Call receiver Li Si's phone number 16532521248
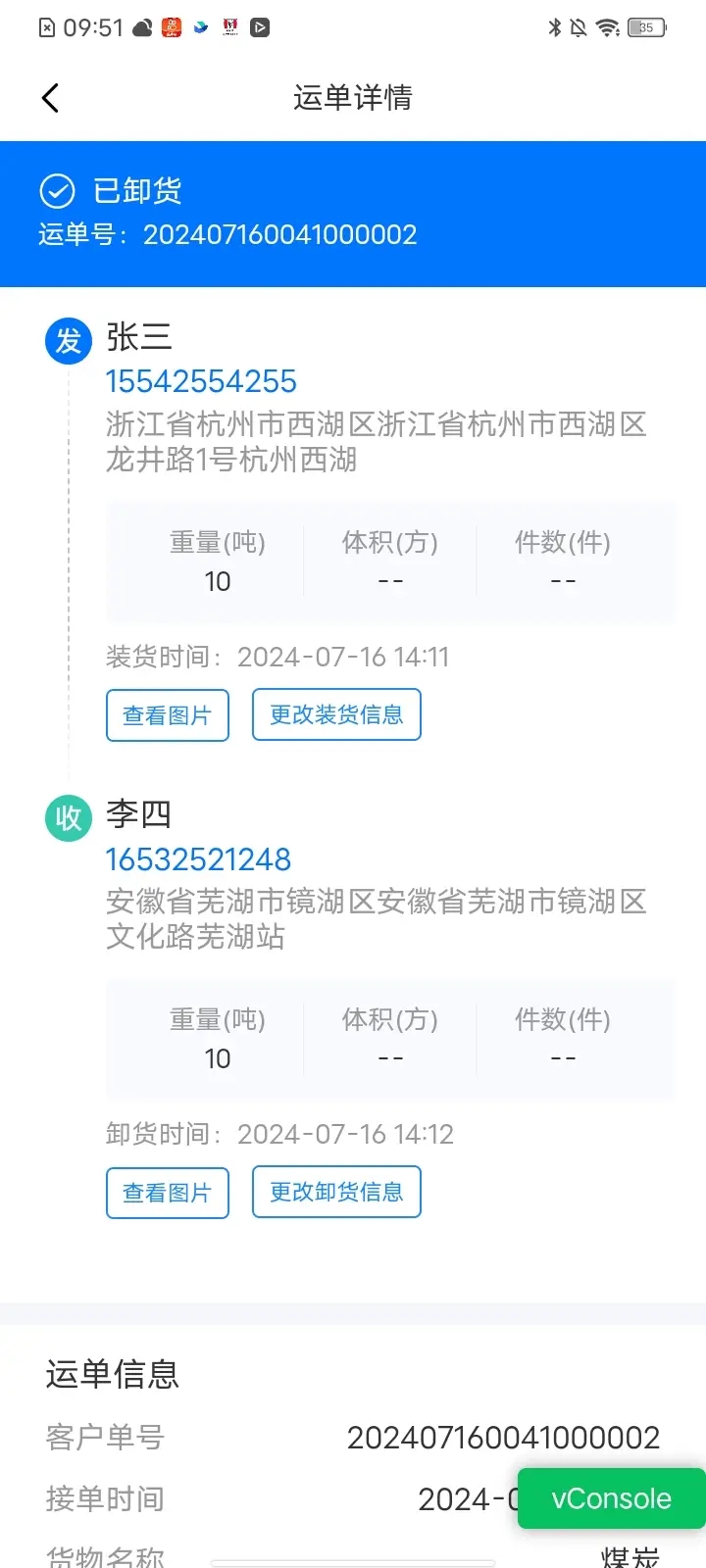 [198, 859]
